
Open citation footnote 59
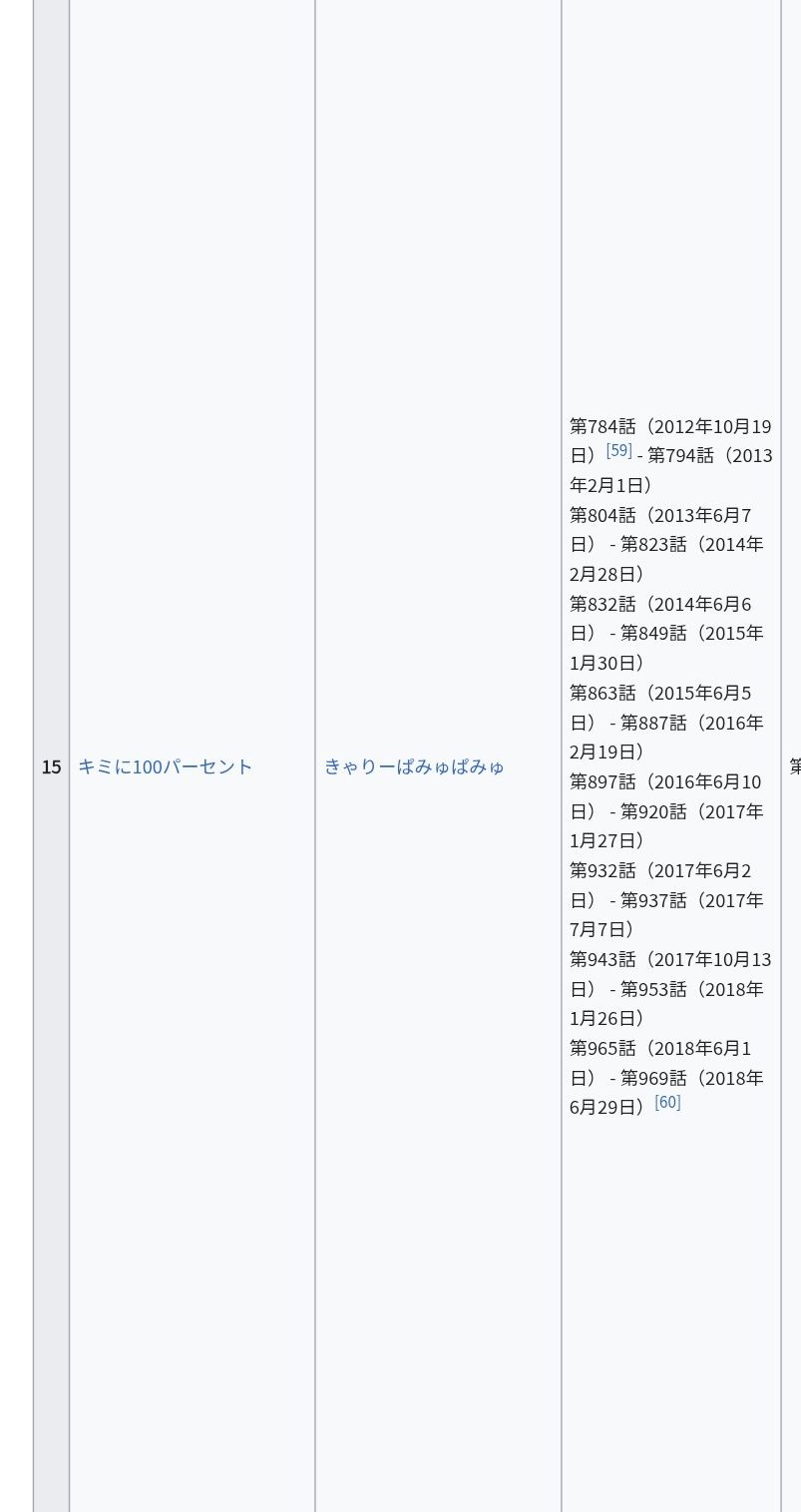pos(618,451)
